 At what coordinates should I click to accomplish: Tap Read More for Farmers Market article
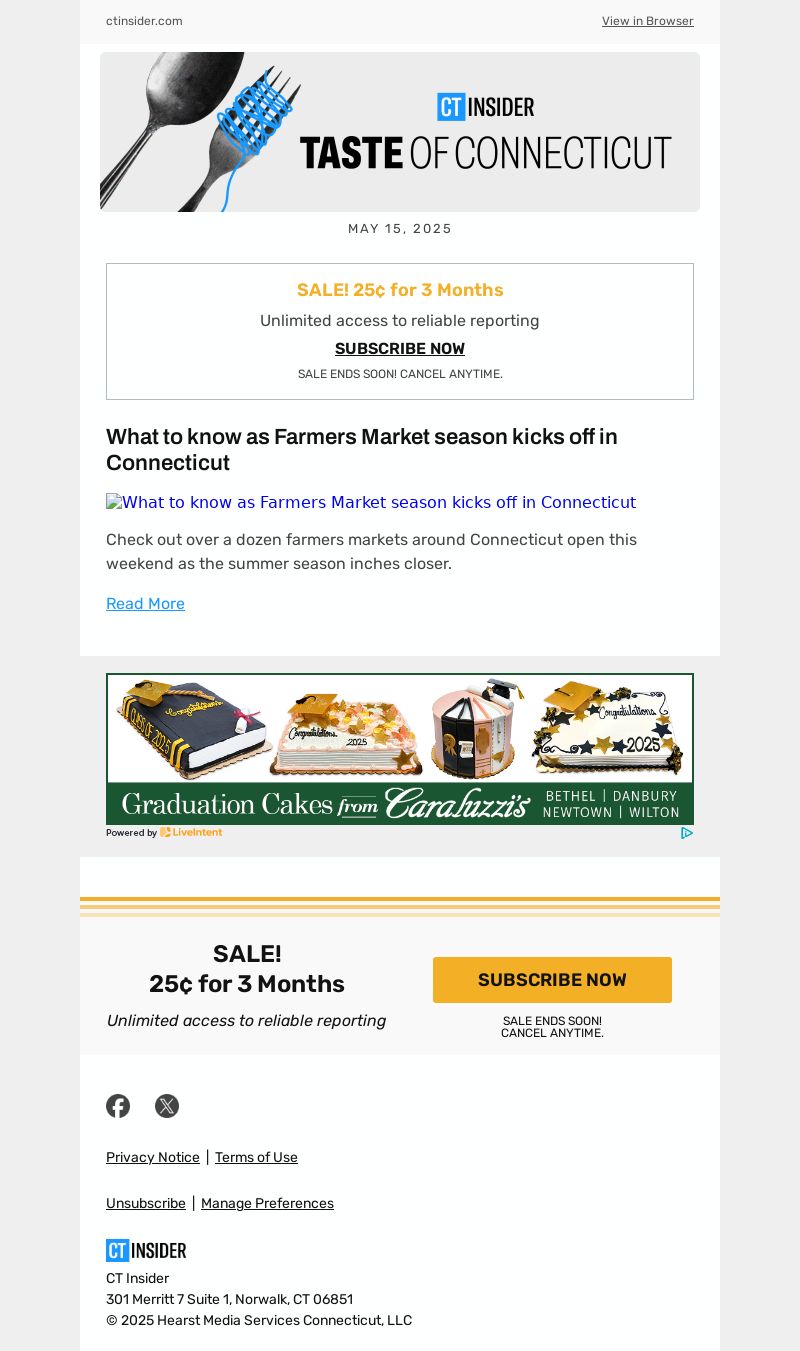(145, 603)
